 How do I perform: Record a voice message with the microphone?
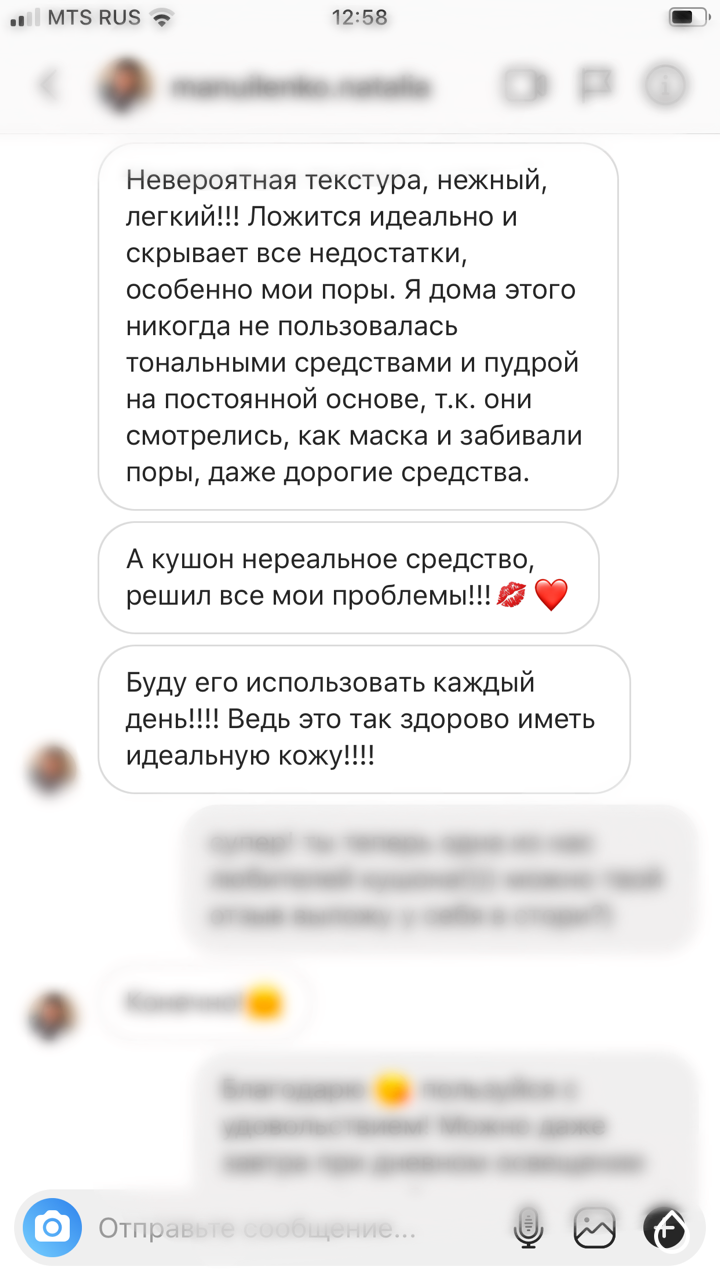tap(528, 1227)
